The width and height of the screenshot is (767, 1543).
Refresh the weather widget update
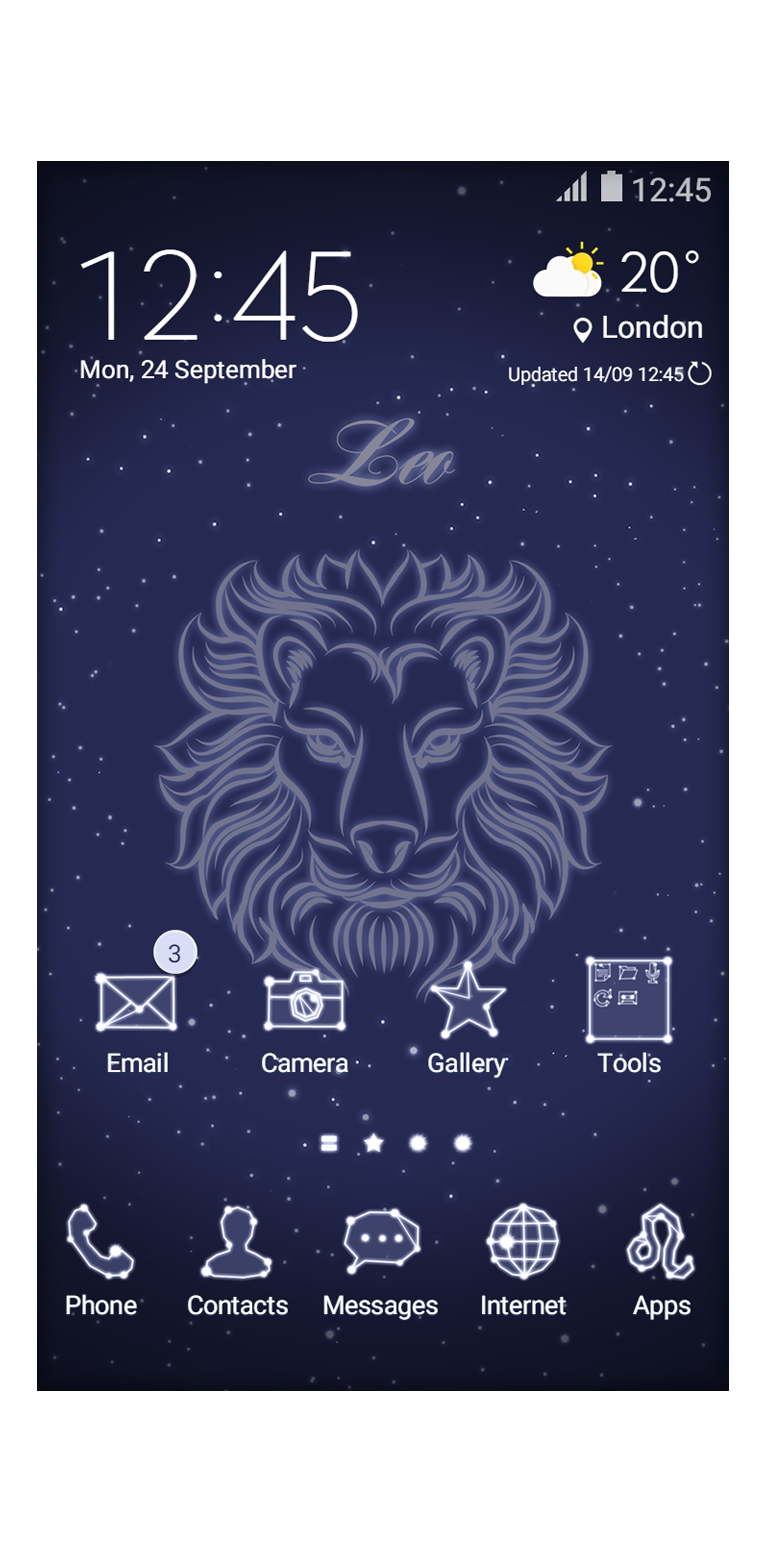[700, 374]
